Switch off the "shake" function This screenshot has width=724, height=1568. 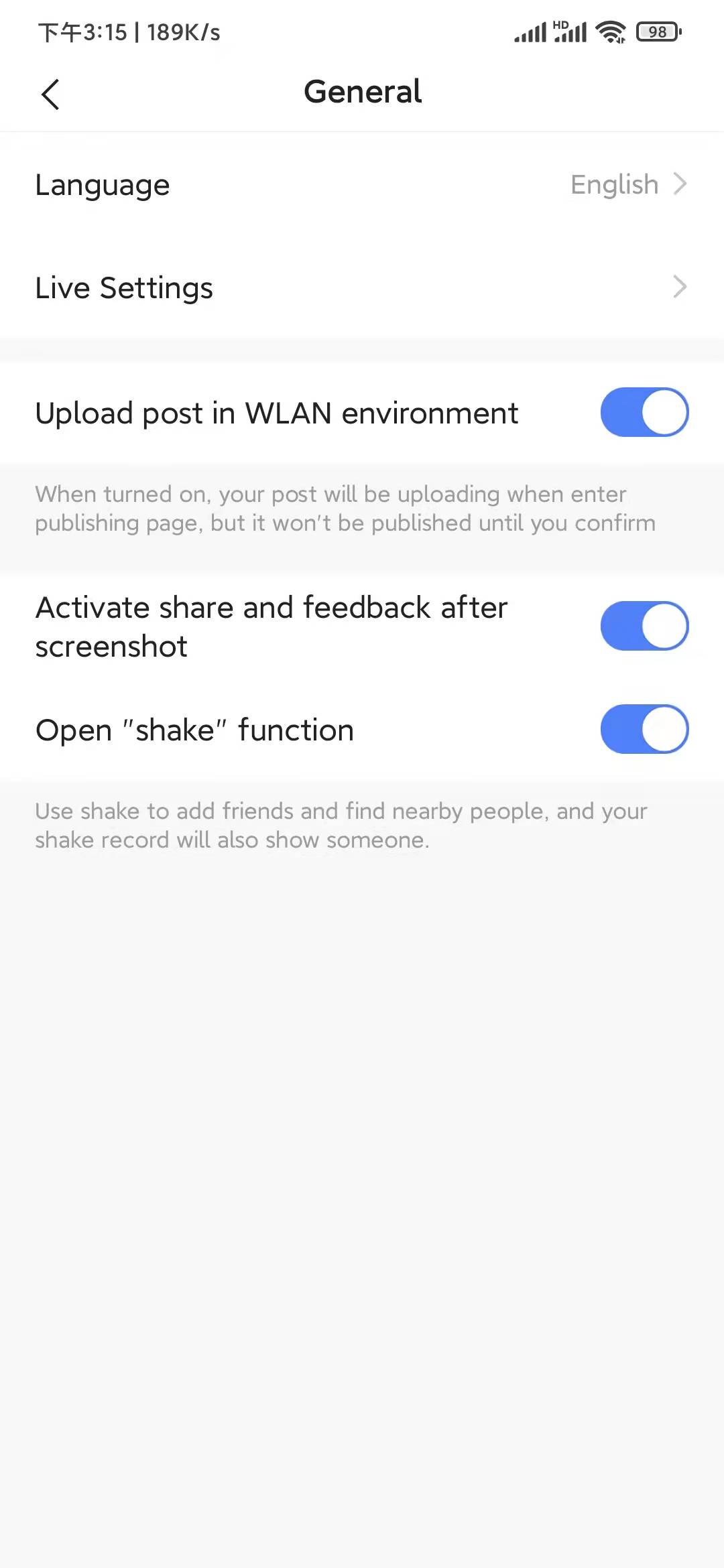(644, 729)
